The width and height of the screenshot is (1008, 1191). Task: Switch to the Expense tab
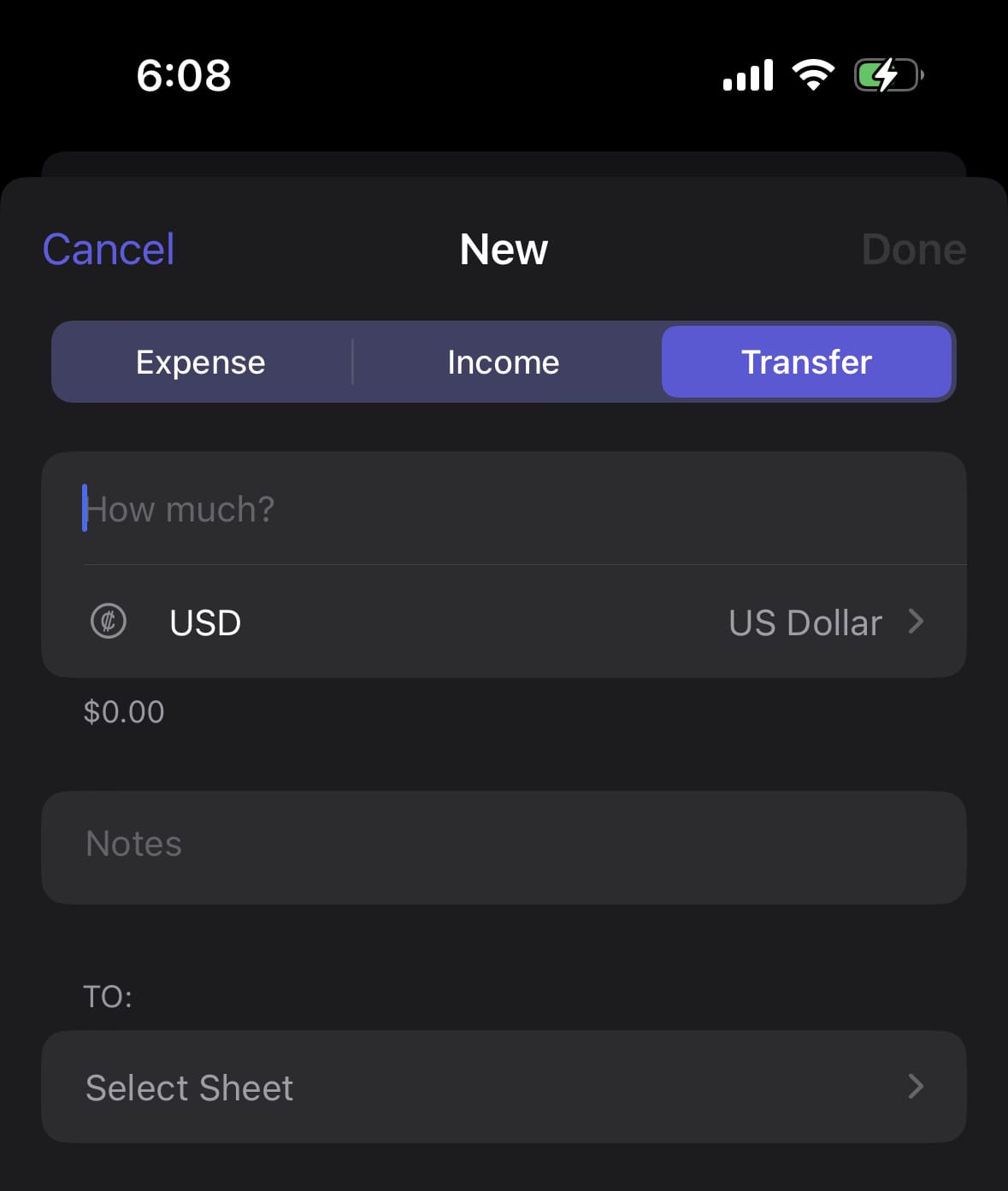tap(201, 363)
